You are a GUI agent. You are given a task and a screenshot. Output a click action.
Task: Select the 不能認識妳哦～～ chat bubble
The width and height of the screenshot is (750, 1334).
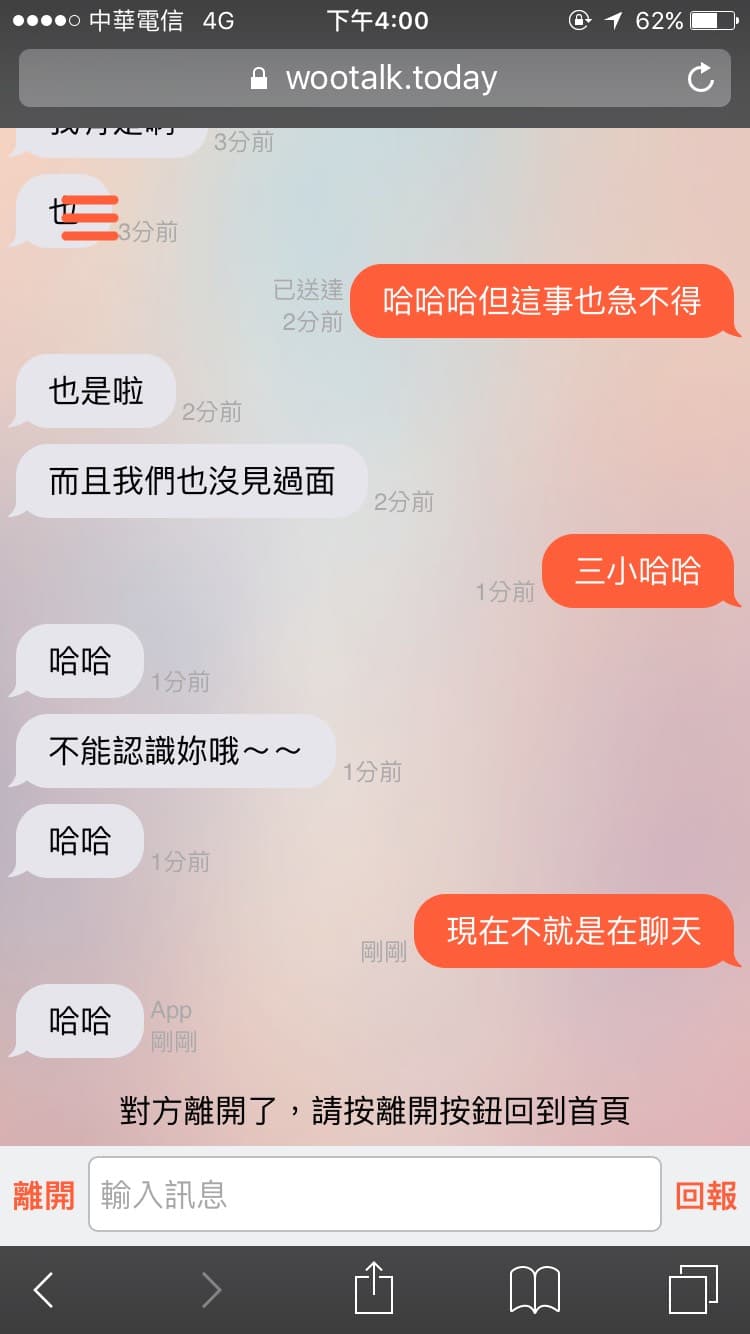coord(170,752)
